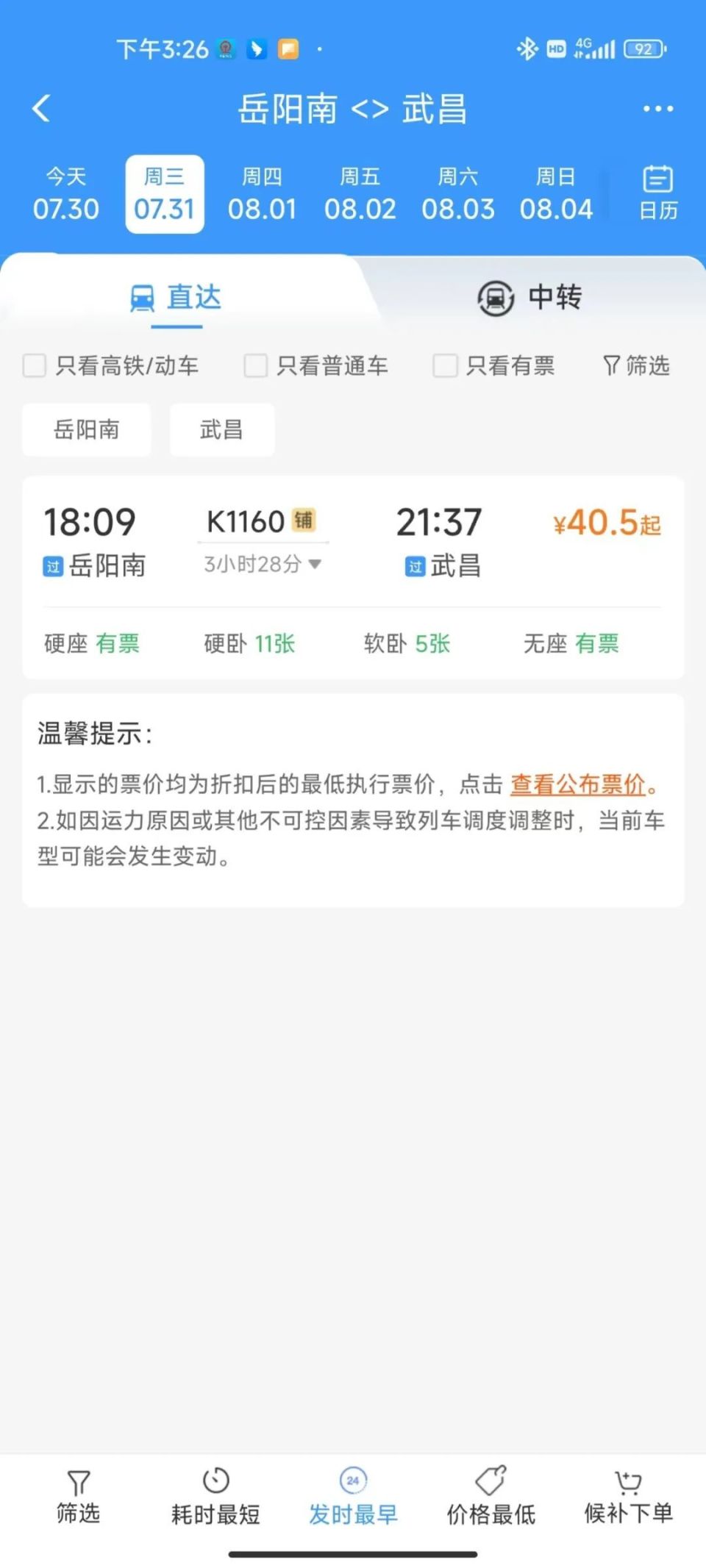Open the 日历 calendar picker

[x=657, y=193]
